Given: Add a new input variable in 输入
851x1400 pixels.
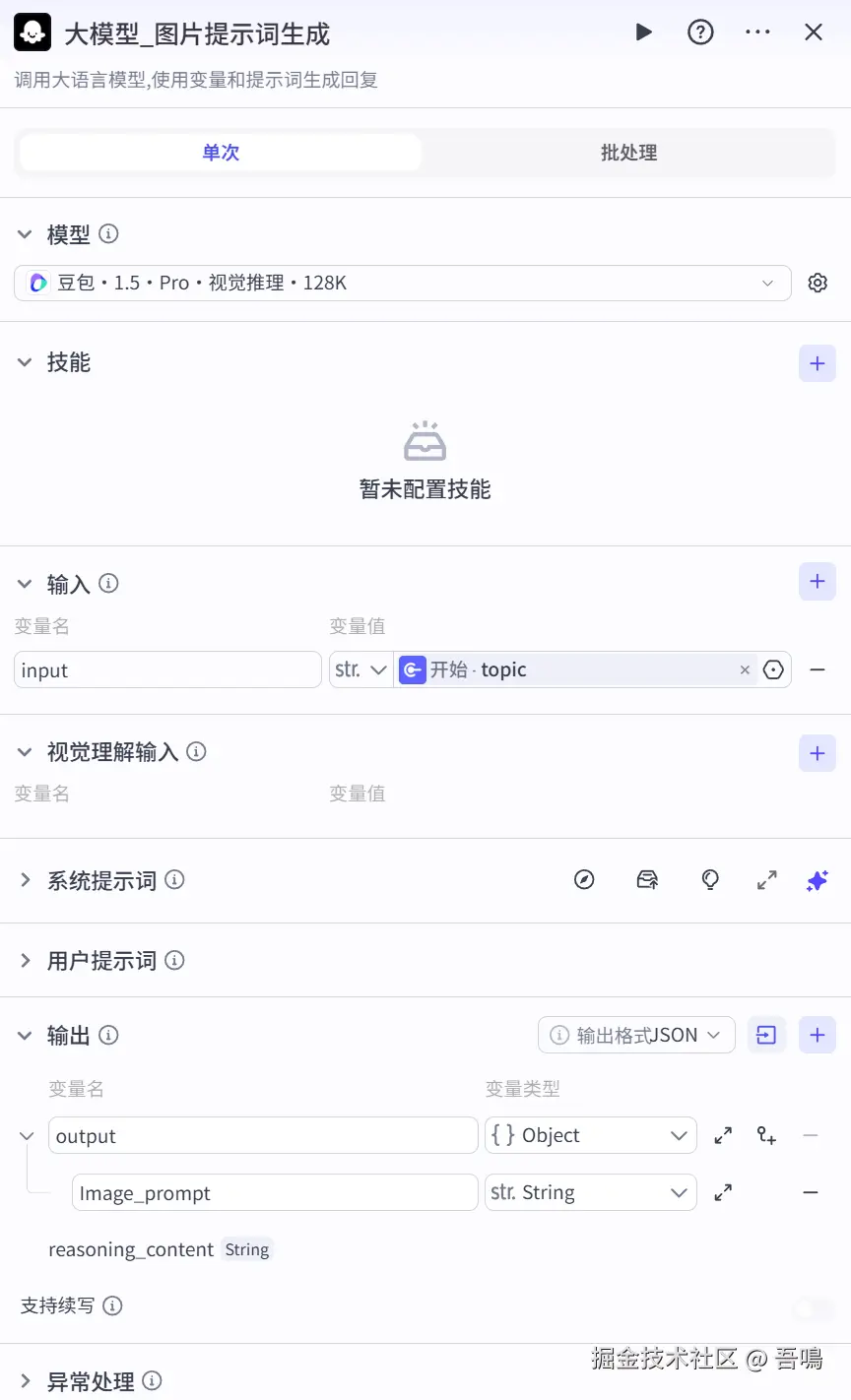Looking at the screenshot, I should click(817, 581).
